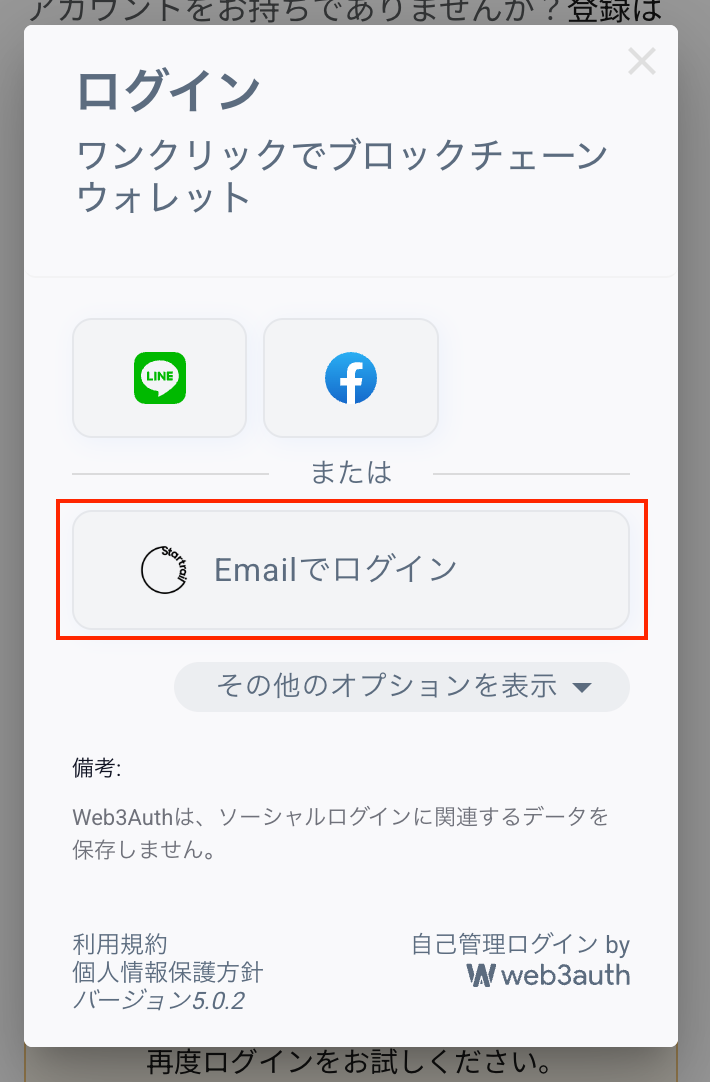The width and height of the screenshot is (710, 1082).
Task: Open 個人情報保護方針 link
Action: (x=168, y=972)
